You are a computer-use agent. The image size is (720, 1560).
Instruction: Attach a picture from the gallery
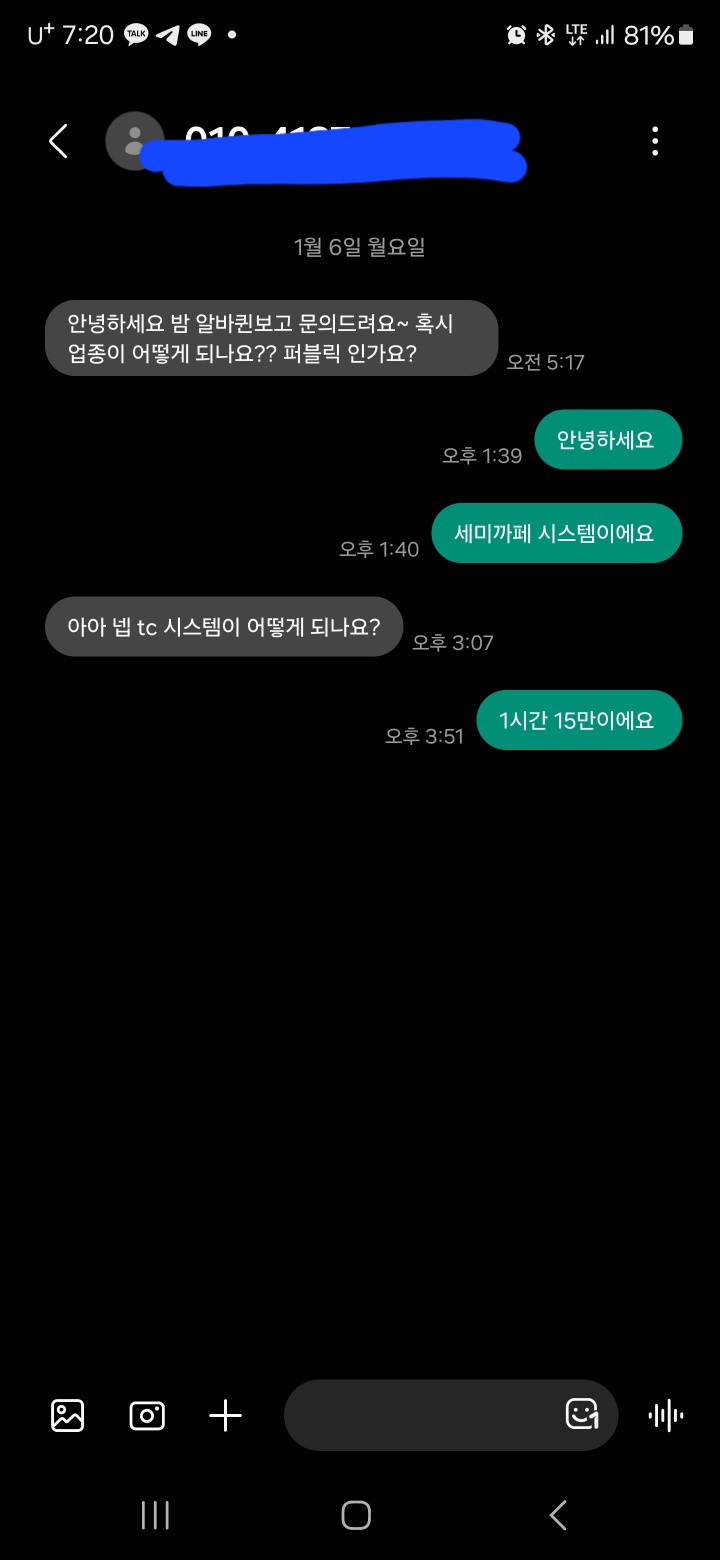[x=68, y=1415]
